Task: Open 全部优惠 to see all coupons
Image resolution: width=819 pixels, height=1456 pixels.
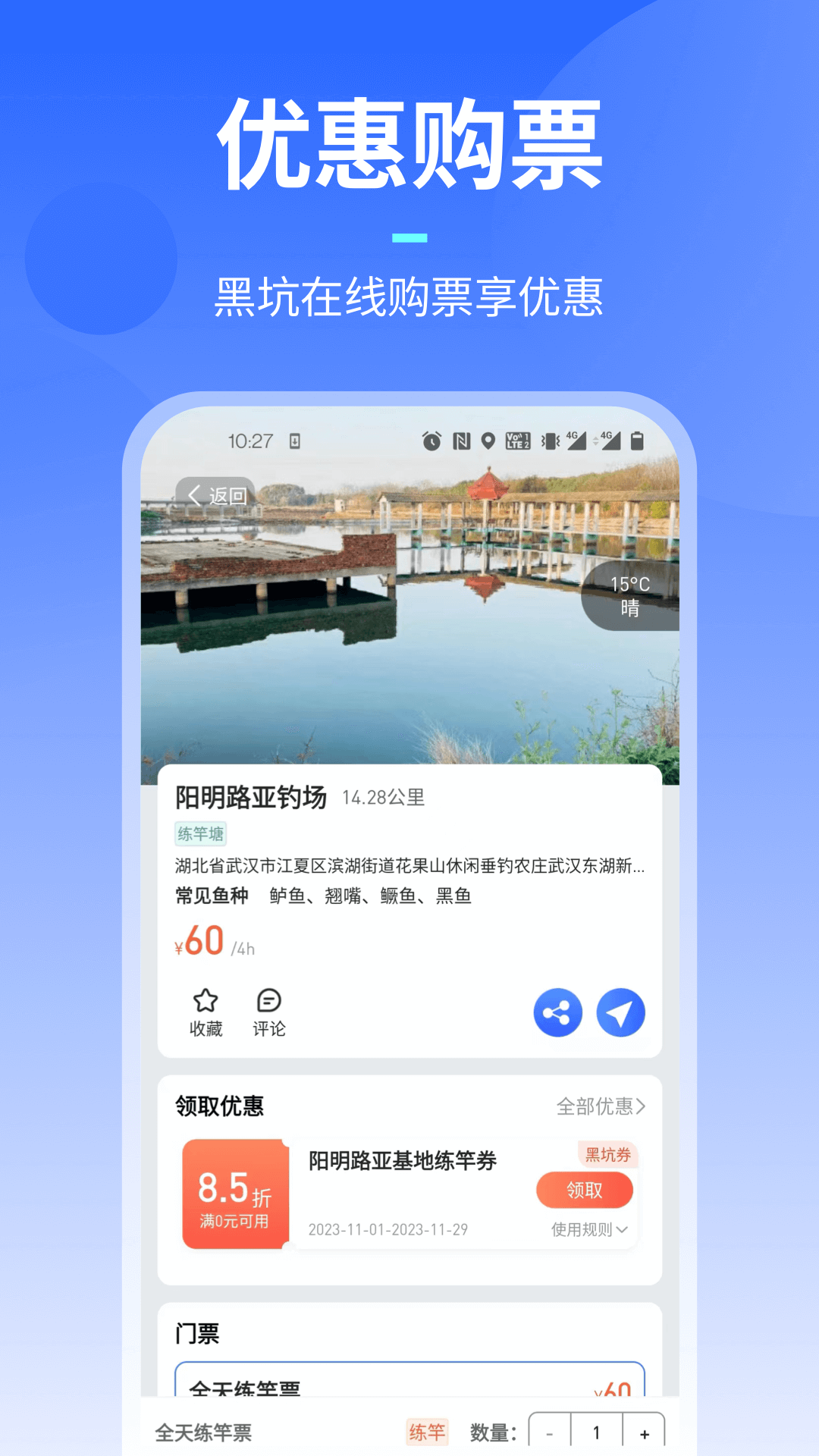Action: coord(598,1106)
